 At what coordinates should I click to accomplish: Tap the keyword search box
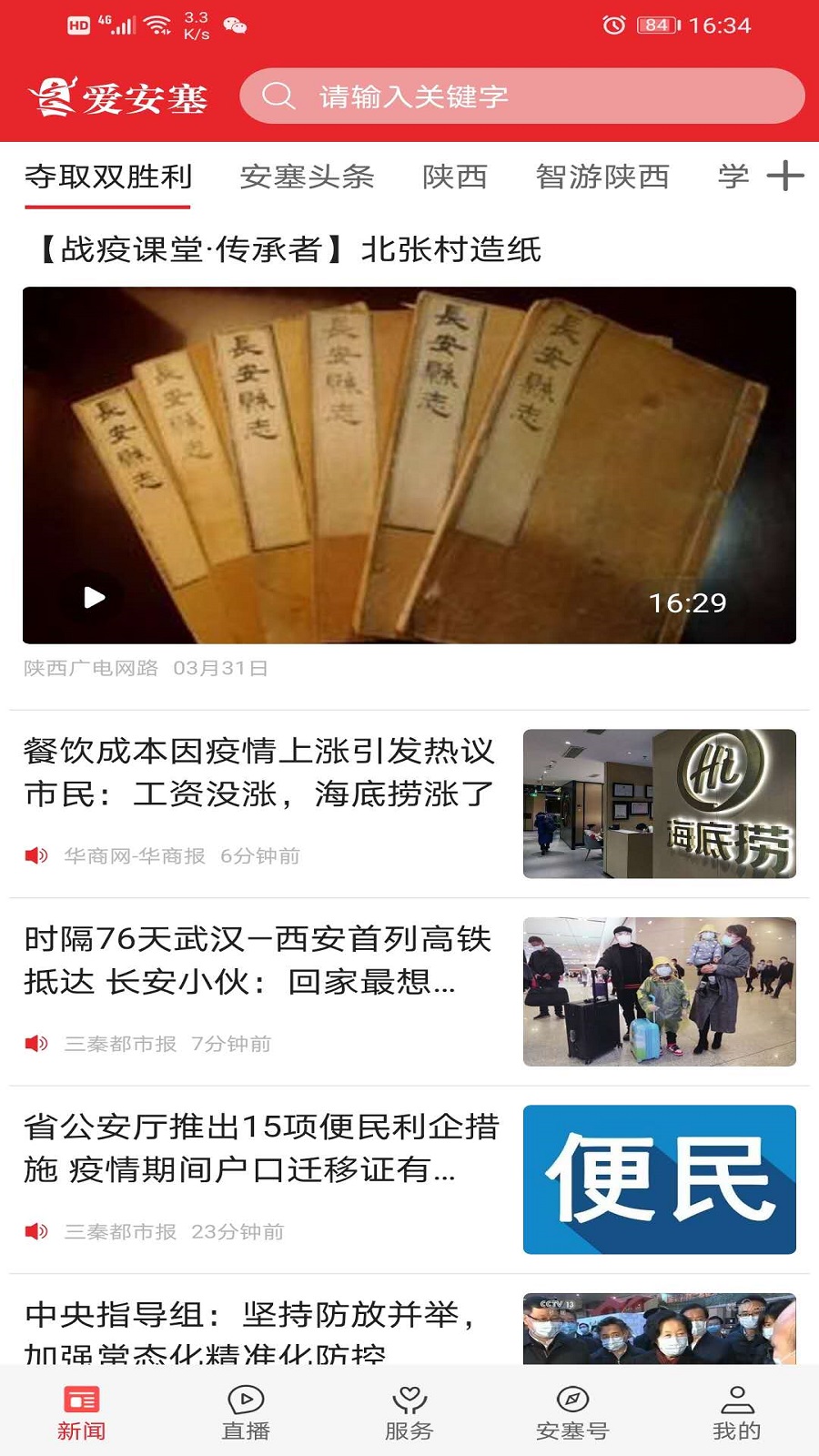[521, 96]
